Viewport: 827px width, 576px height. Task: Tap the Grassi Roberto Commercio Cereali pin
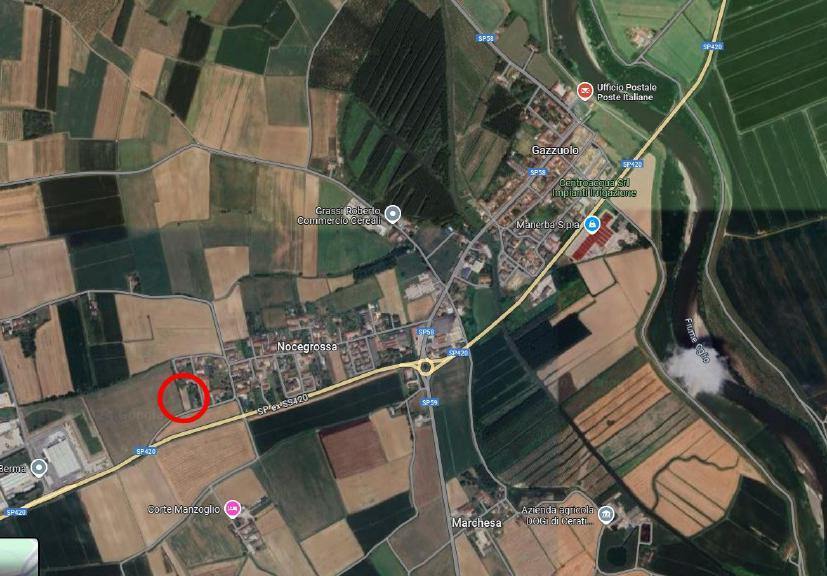tap(393, 213)
